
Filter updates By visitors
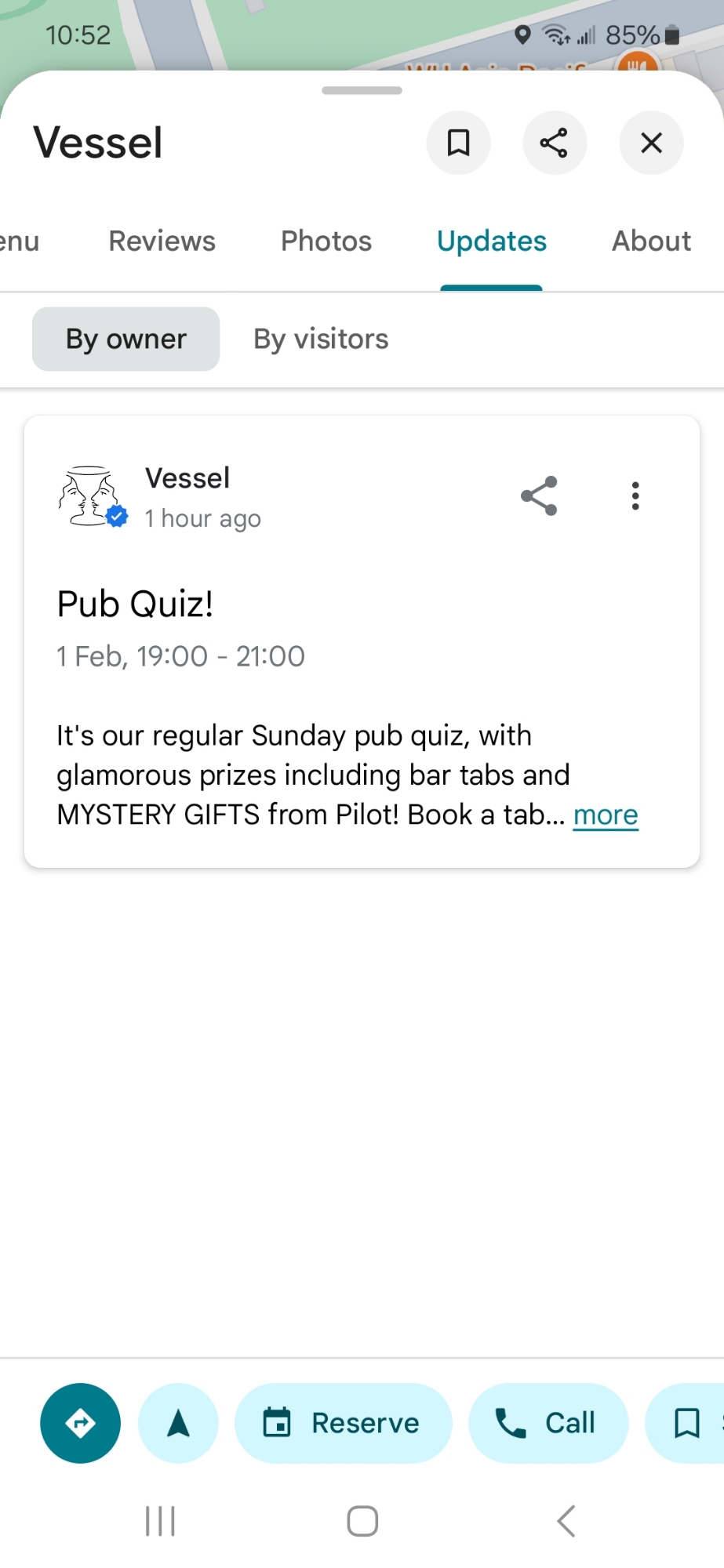(x=321, y=339)
